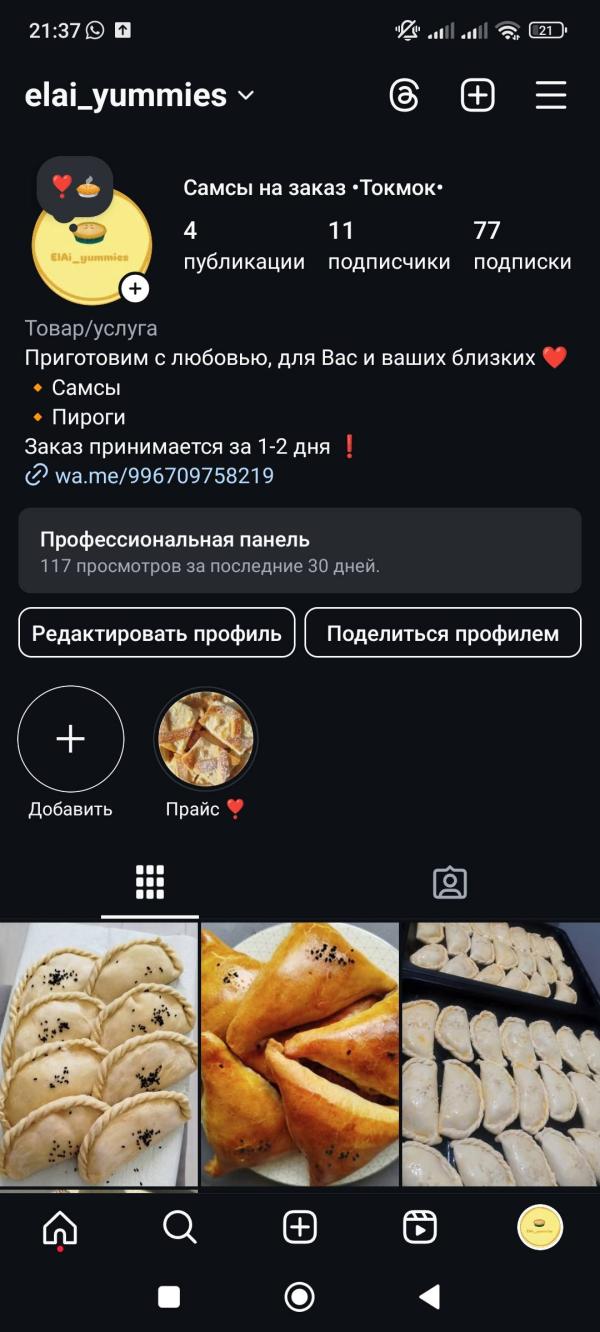Switch to the posts grid tab
The width and height of the screenshot is (600, 1332).
point(150,883)
